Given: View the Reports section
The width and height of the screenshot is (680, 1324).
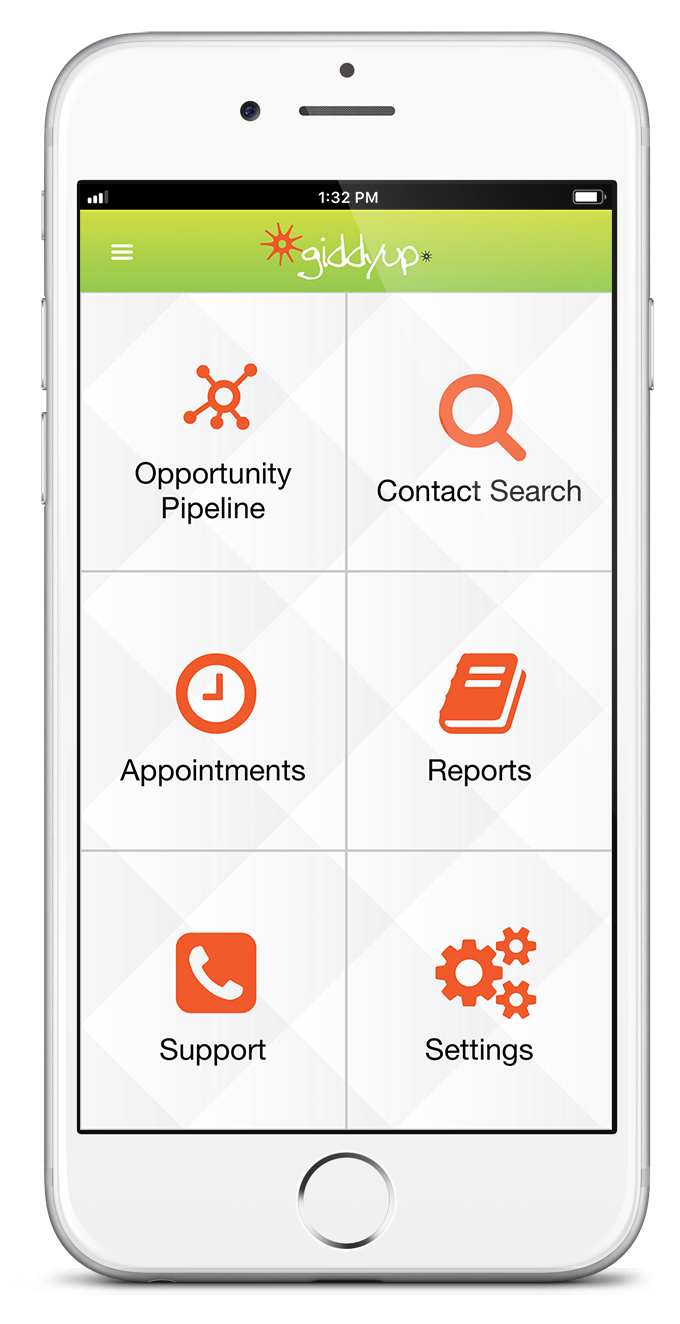Looking at the screenshot, I should 479,711.
